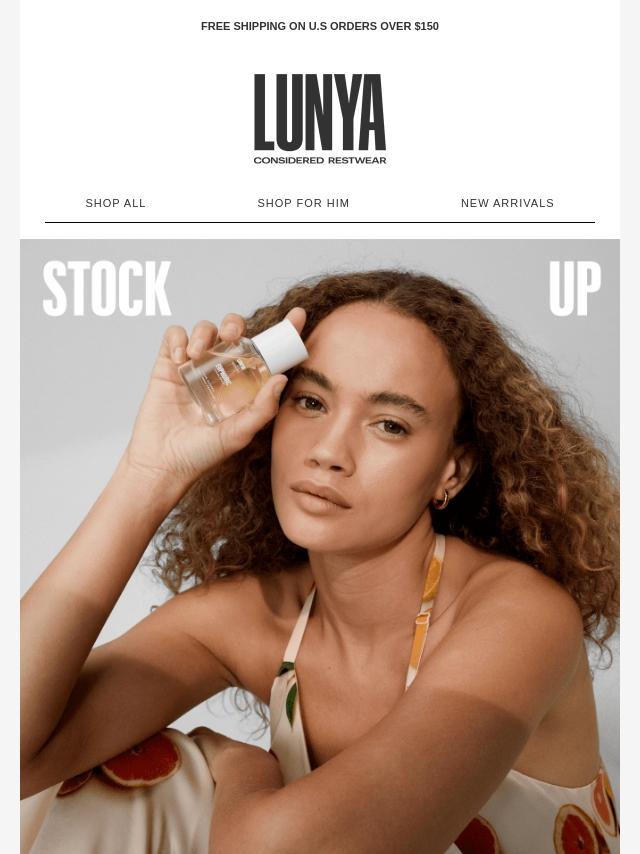Open the SHOP ALL link
The image size is (640, 854).
coord(116,203)
